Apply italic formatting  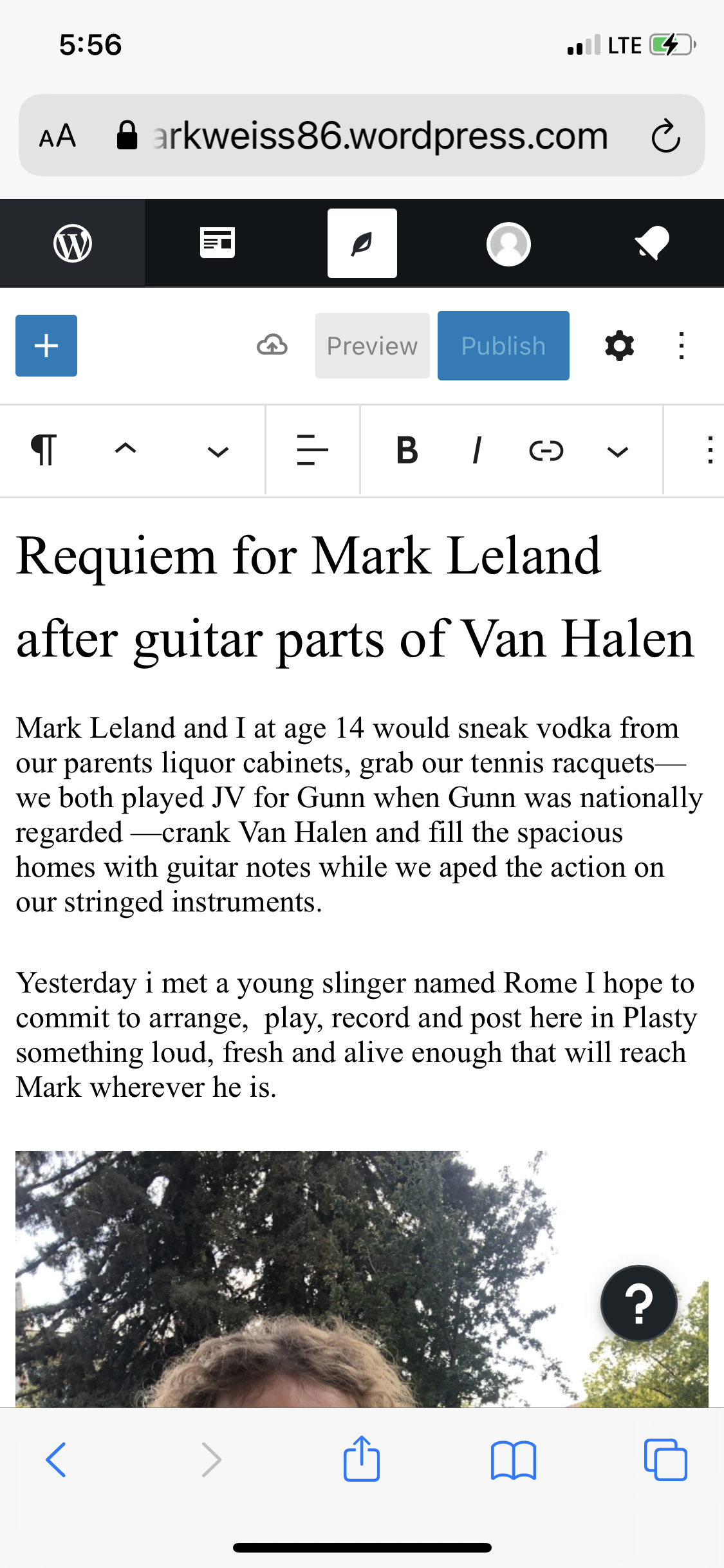click(476, 450)
